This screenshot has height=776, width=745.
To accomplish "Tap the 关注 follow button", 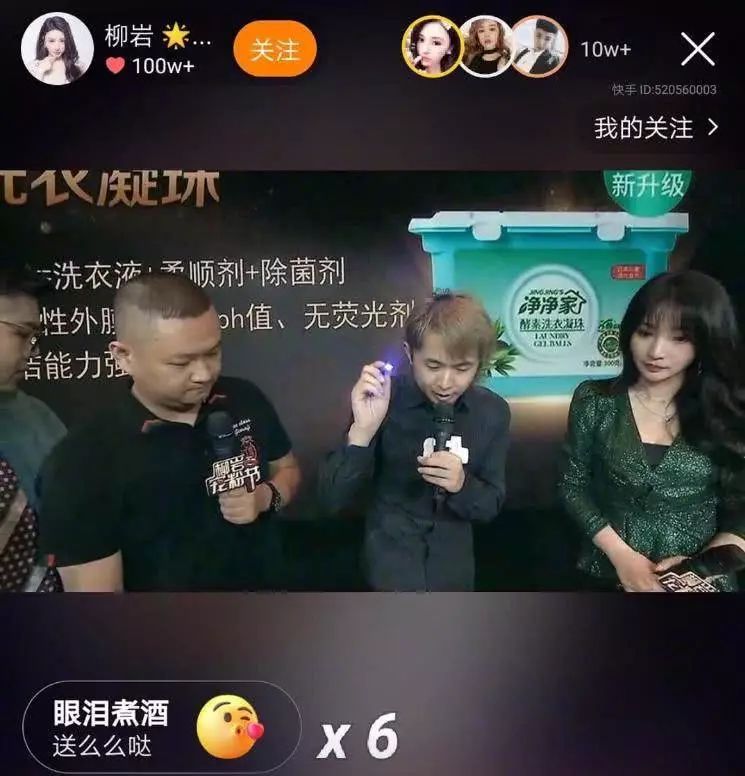I will [x=276, y=47].
